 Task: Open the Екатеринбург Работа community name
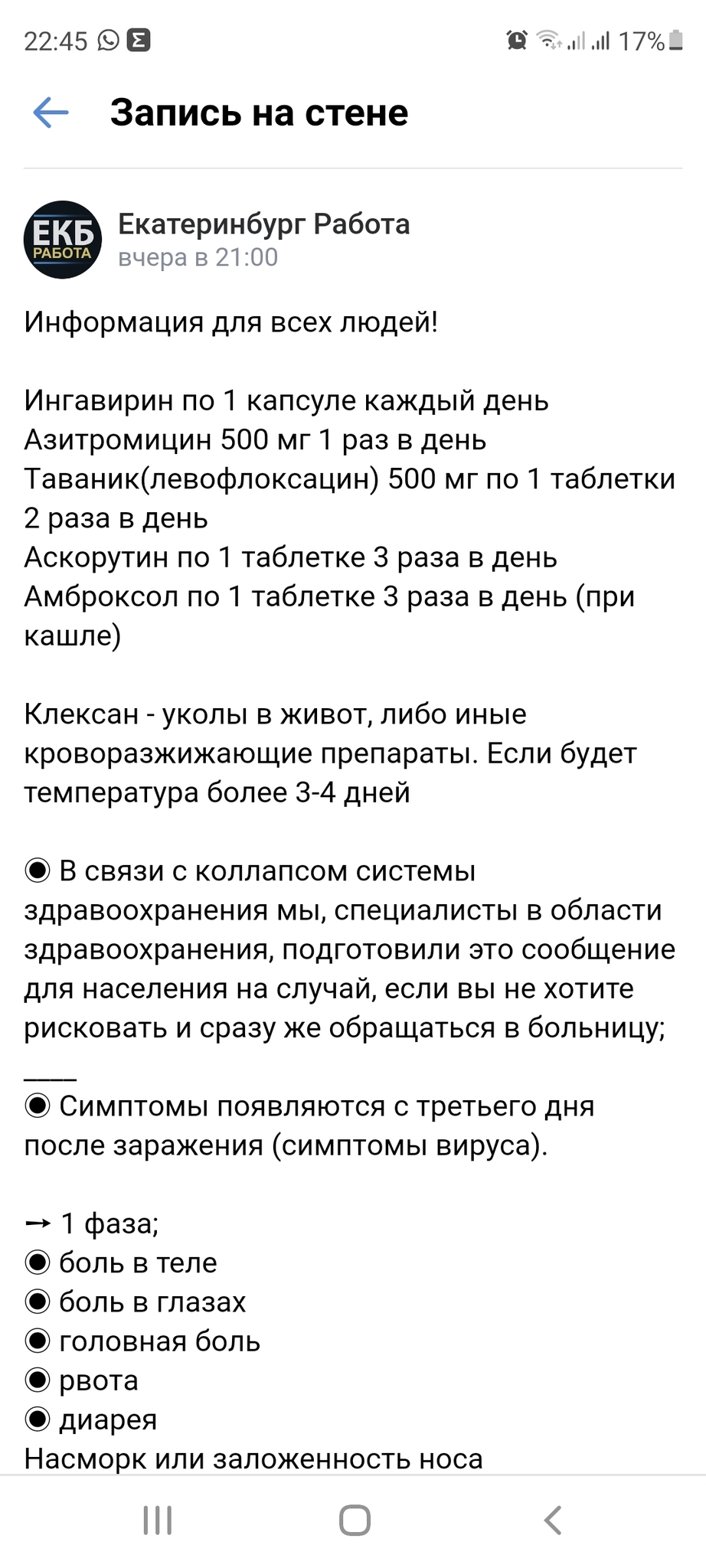coord(264,224)
